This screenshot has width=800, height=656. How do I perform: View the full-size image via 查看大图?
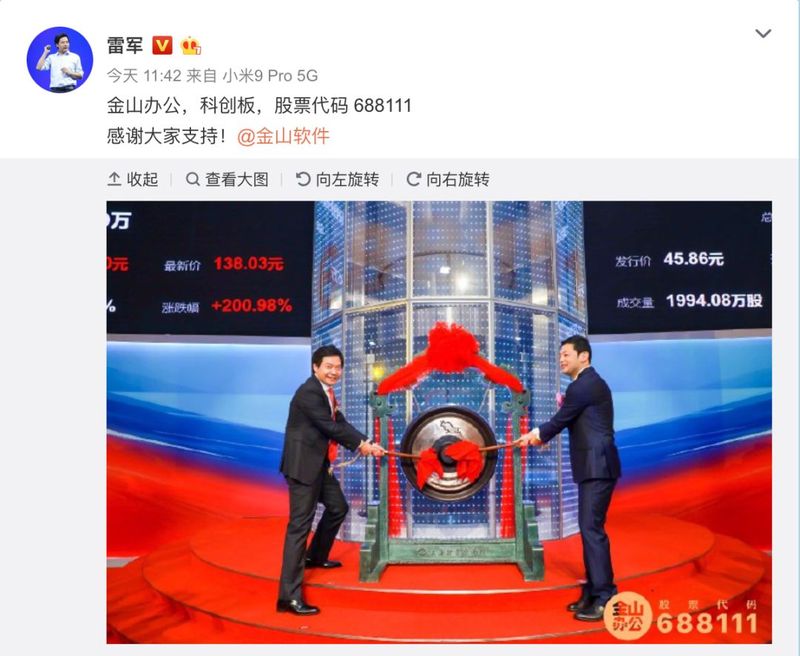click(x=227, y=180)
